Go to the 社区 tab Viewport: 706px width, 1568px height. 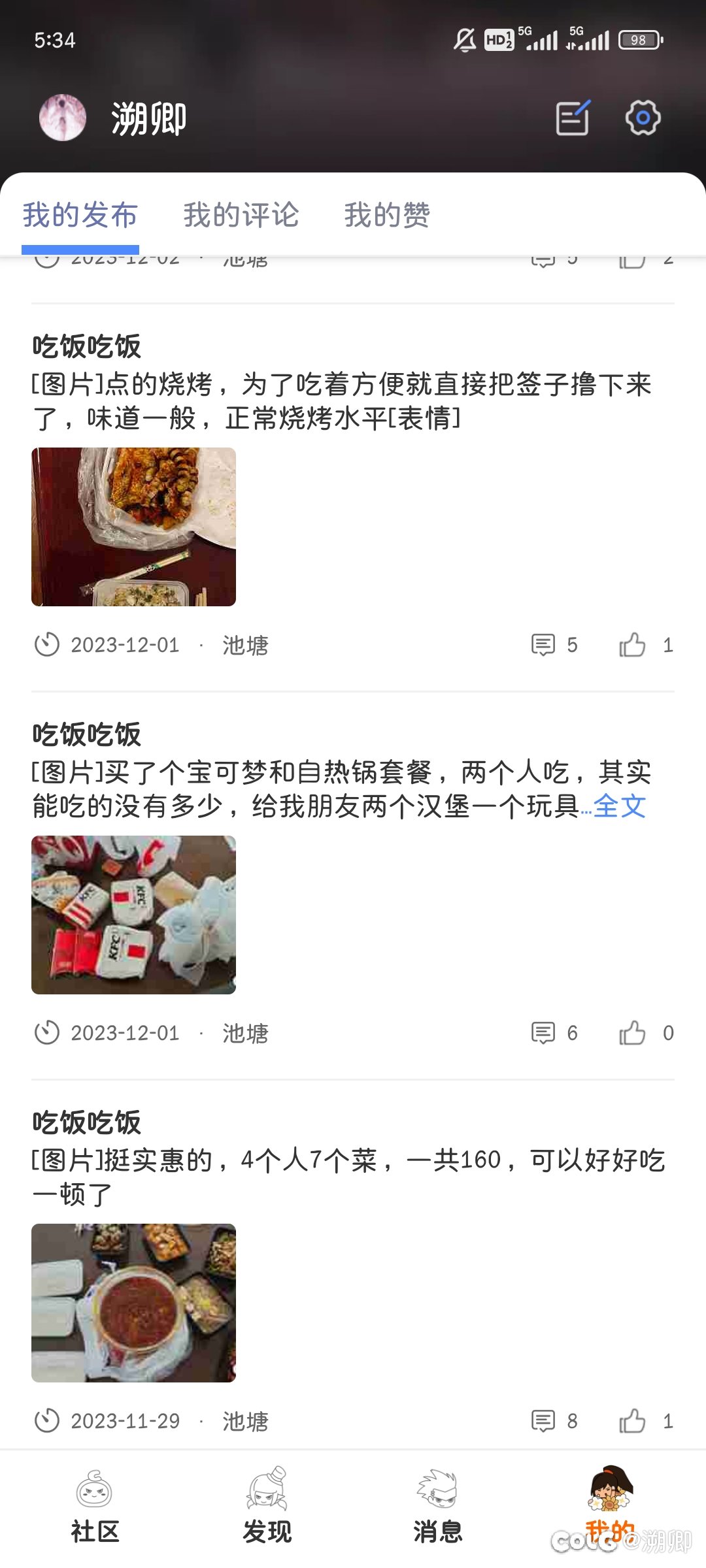(x=95, y=1507)
